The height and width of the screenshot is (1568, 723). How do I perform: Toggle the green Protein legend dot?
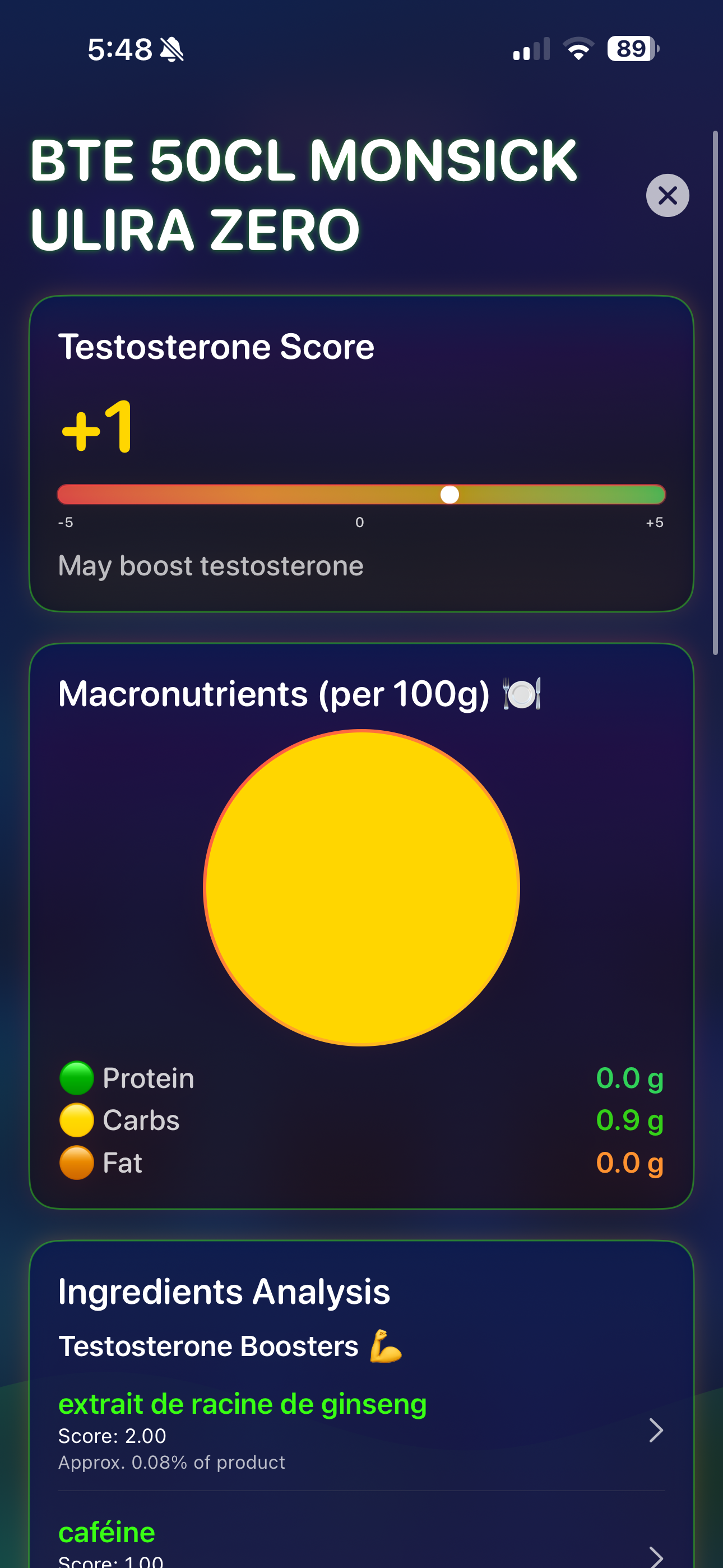click(x=77, y=1077)
